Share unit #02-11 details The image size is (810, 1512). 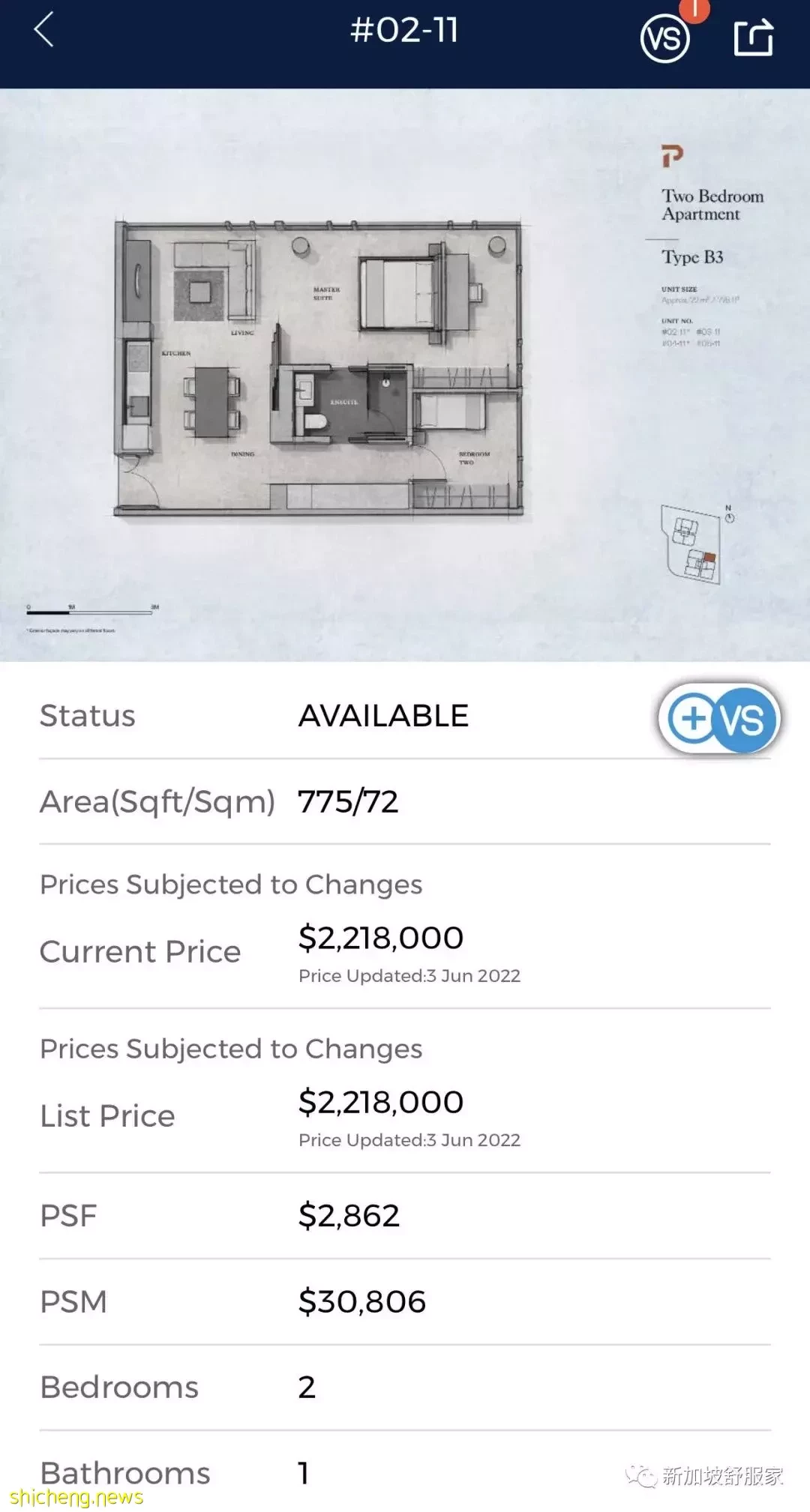(x=753, y=37)
